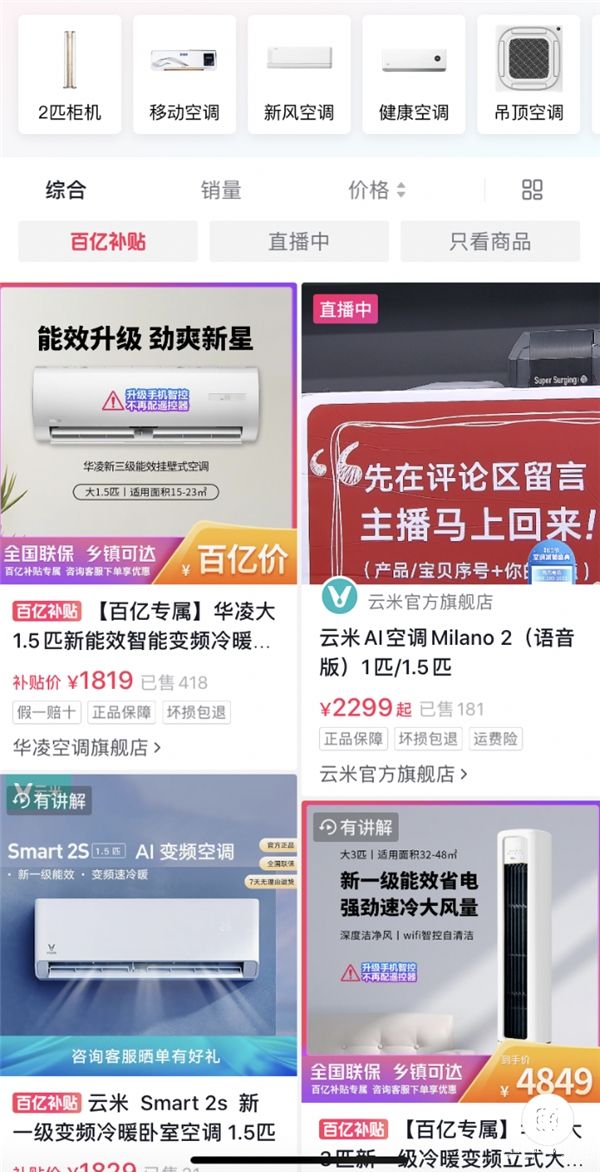
Task: Visit 华凌空调旗舰店 store
Action: (x=87, y=747)
